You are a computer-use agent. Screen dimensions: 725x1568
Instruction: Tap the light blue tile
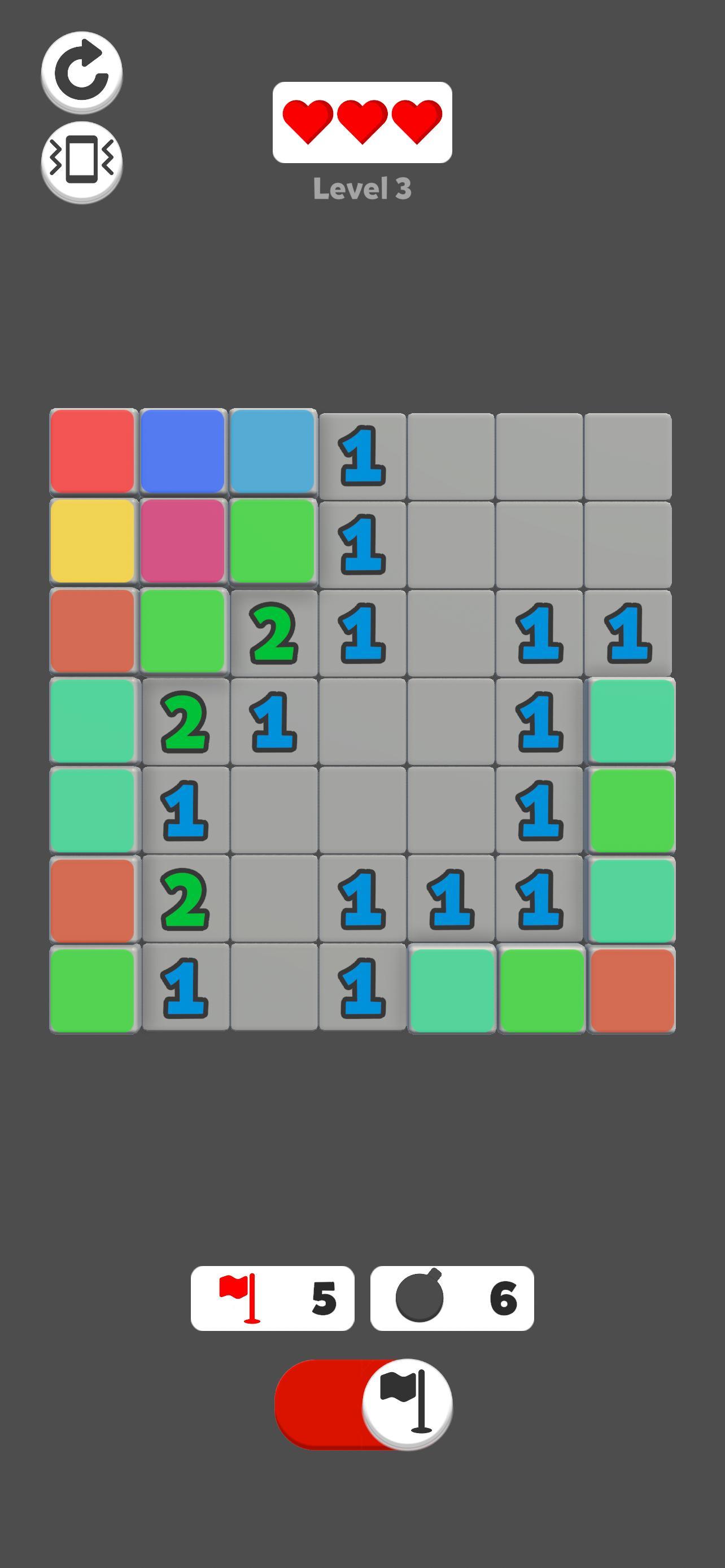pos(272,451)
